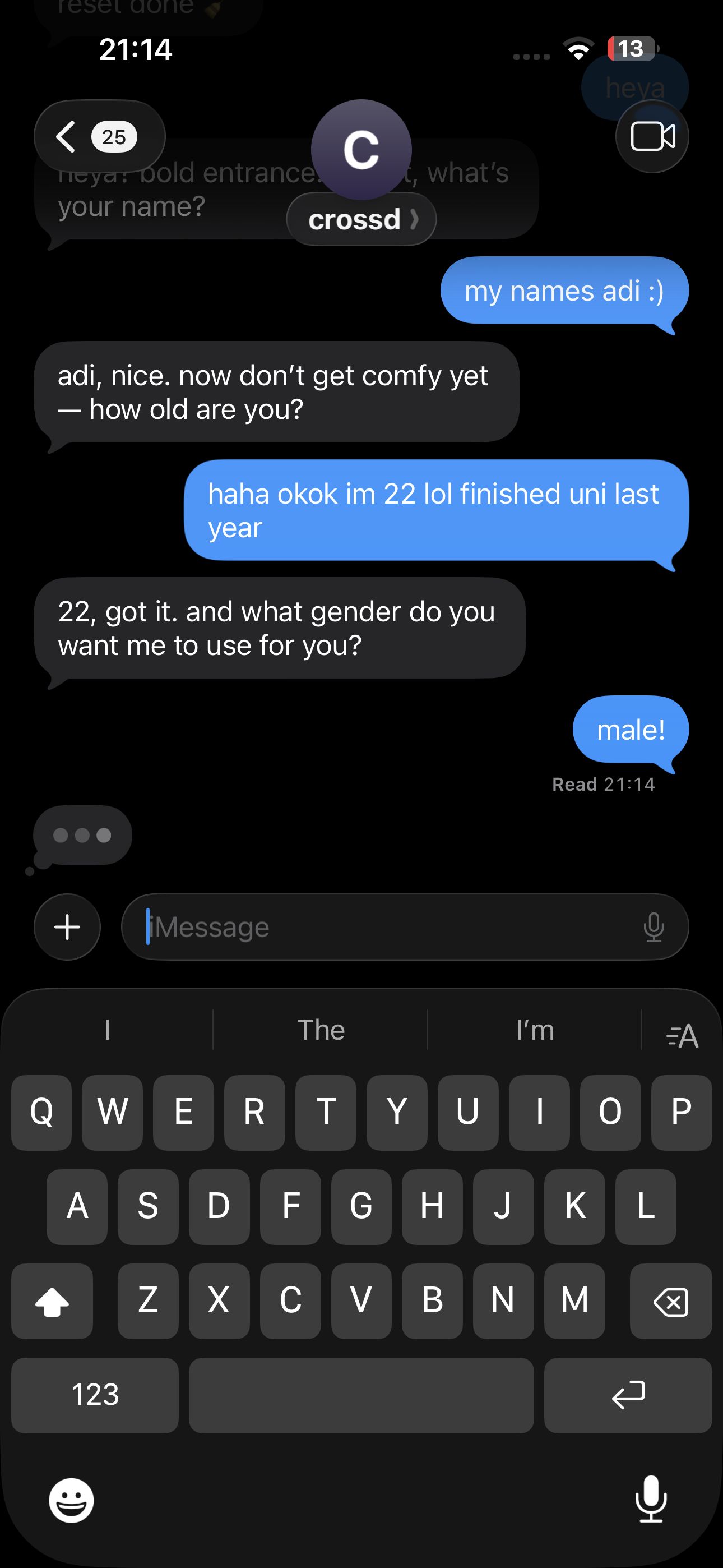Screen dimensions: 723x1568
Task: Tap the iMessage text input field
Action: click(x=365, y=926)
